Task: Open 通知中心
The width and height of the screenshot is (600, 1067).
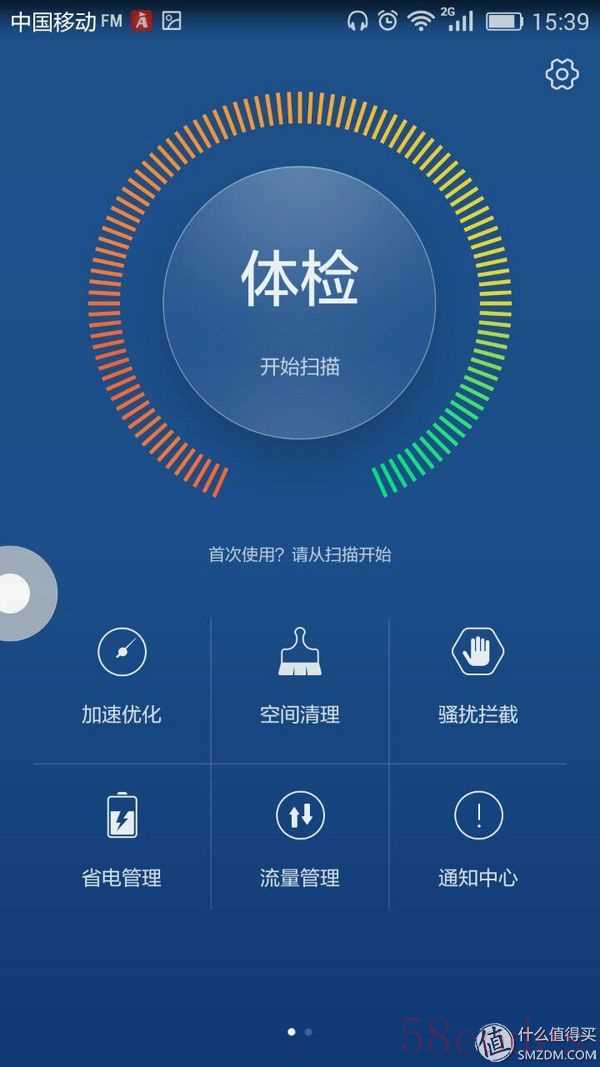Action: point(478,838)
